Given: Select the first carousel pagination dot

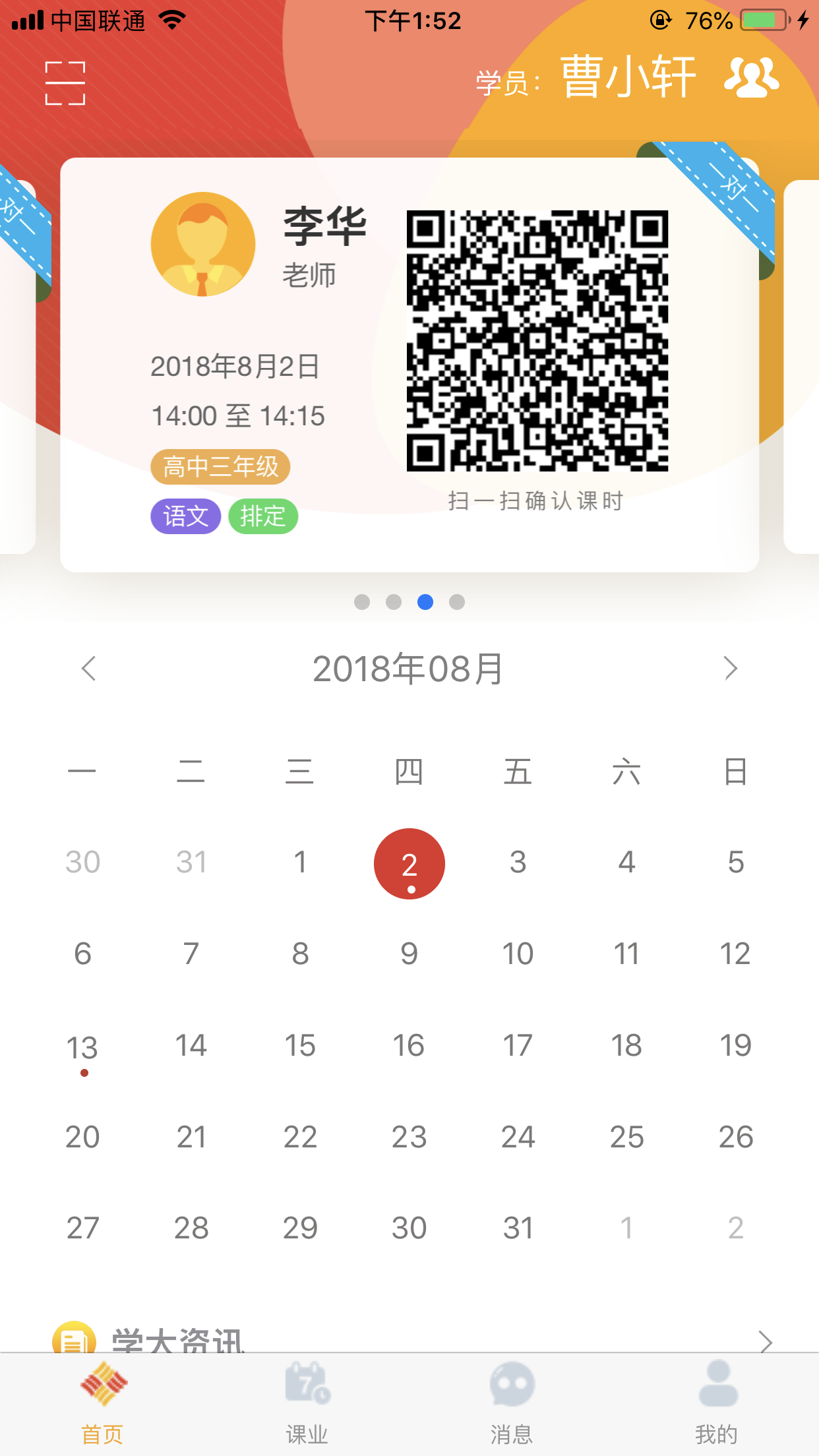Looking at the screenshot, I should point(363,602).
